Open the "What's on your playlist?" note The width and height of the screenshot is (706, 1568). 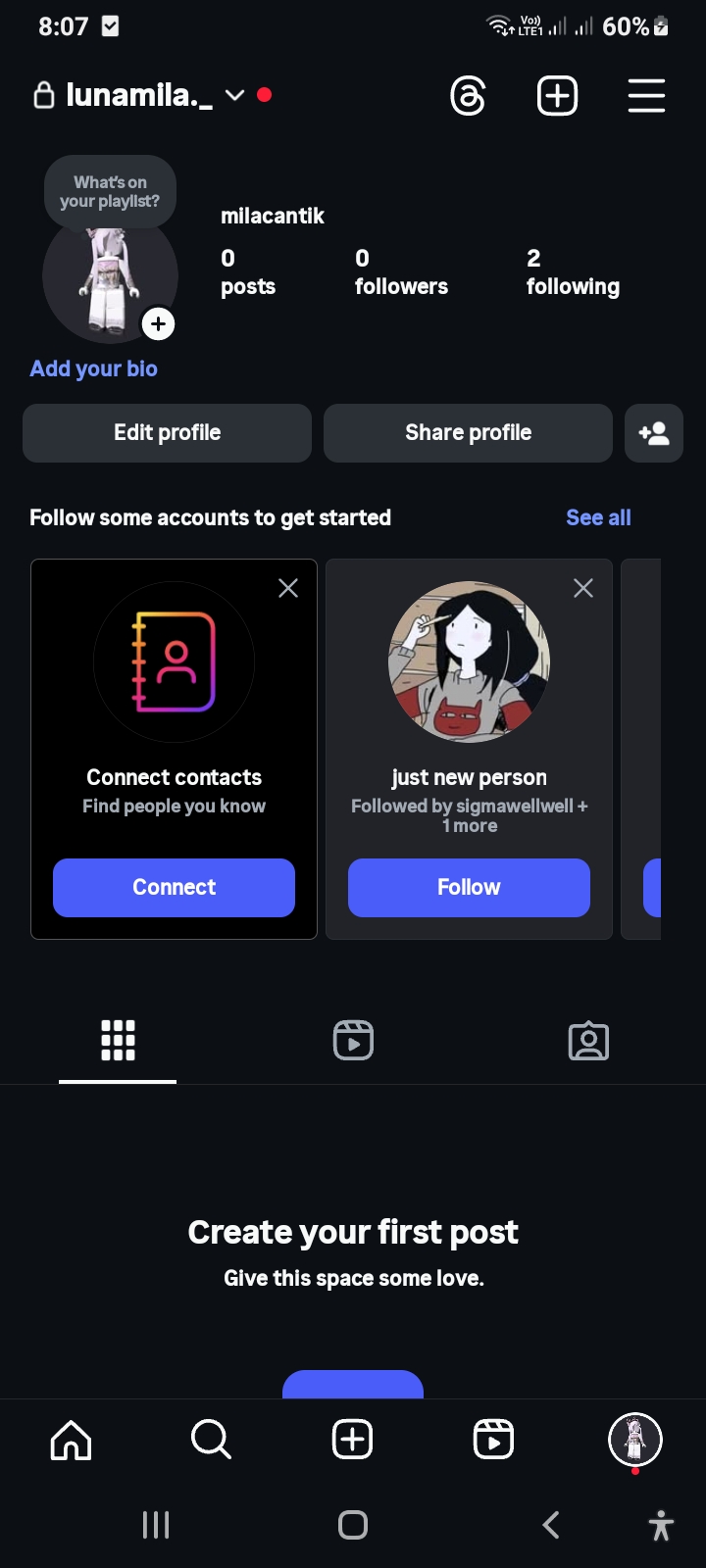(x=110, y=192)
